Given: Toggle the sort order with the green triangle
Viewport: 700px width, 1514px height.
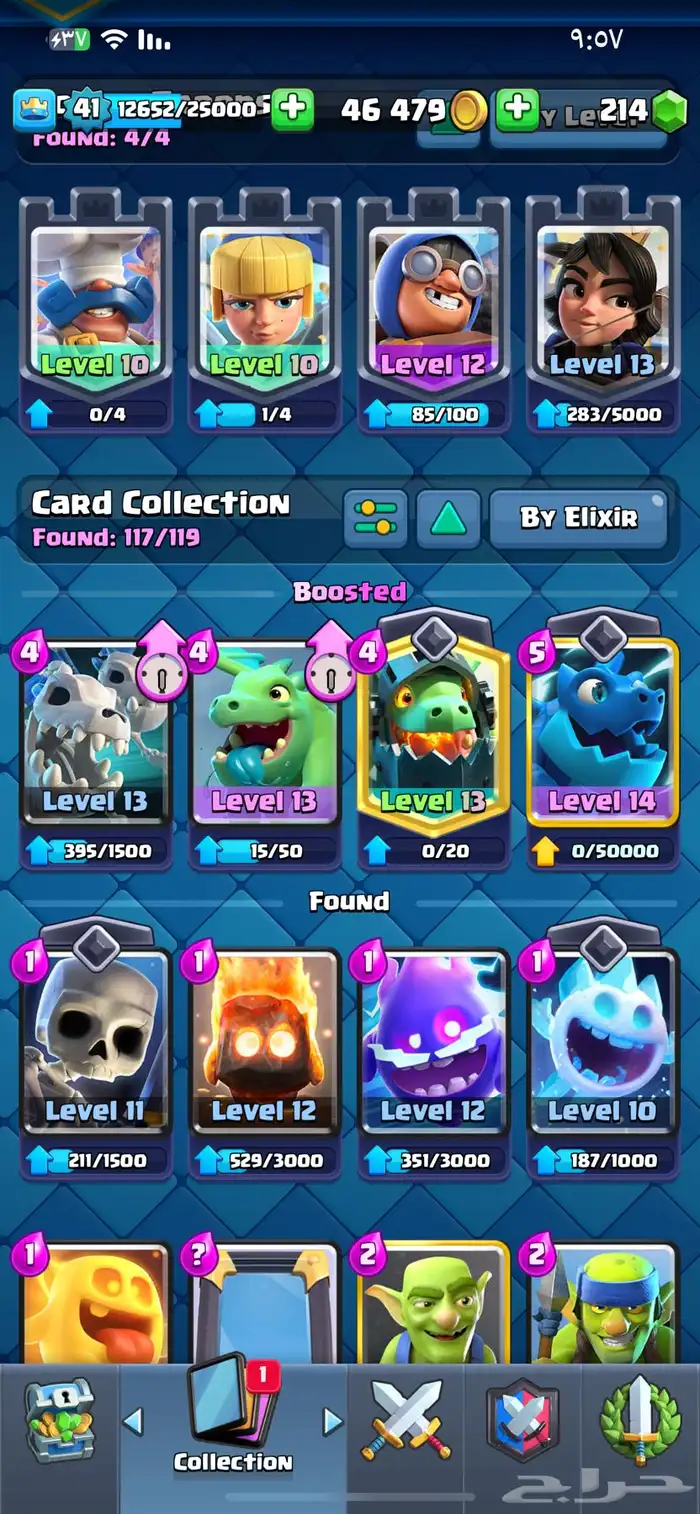Looking at the screenshot, I should point(448,518).
